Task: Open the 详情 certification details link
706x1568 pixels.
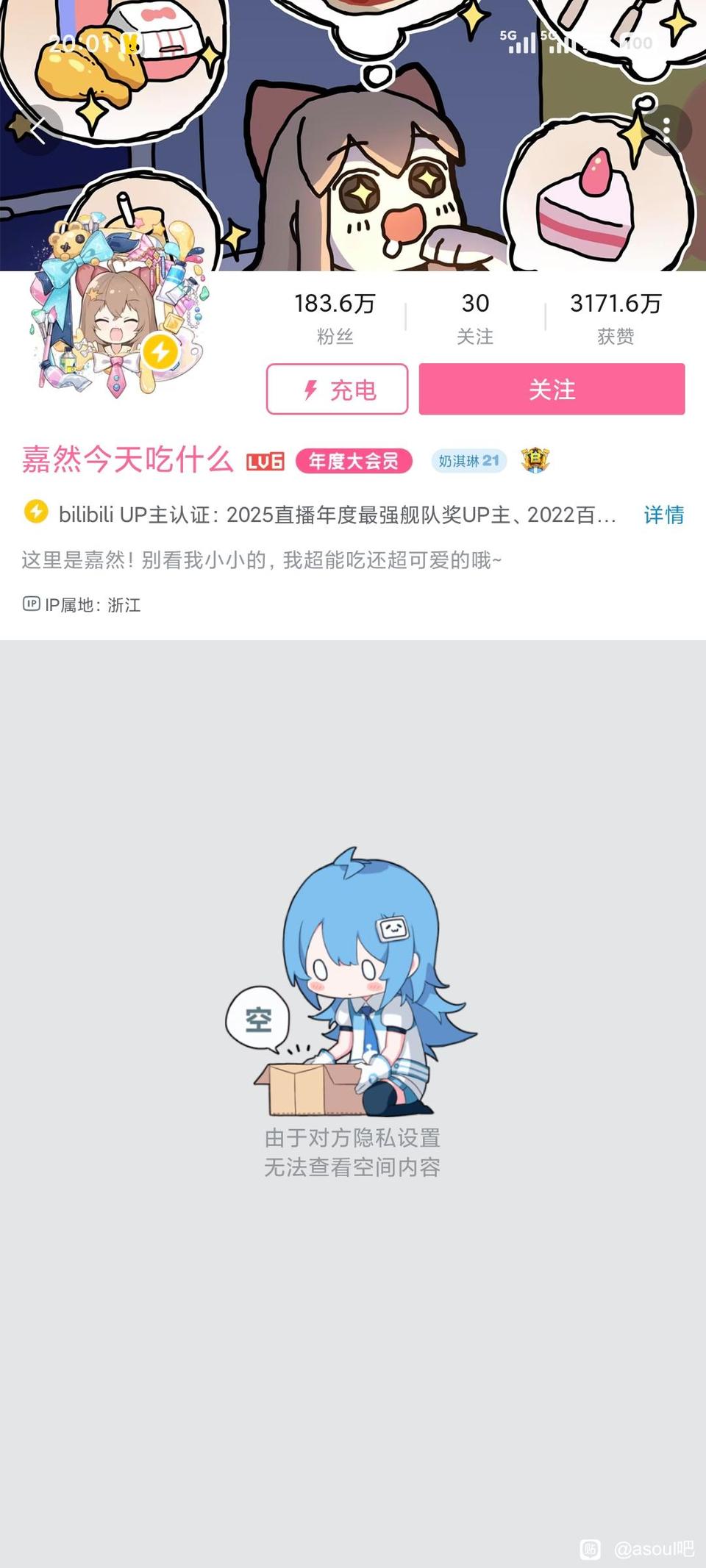Action: (x=663, y=515)
